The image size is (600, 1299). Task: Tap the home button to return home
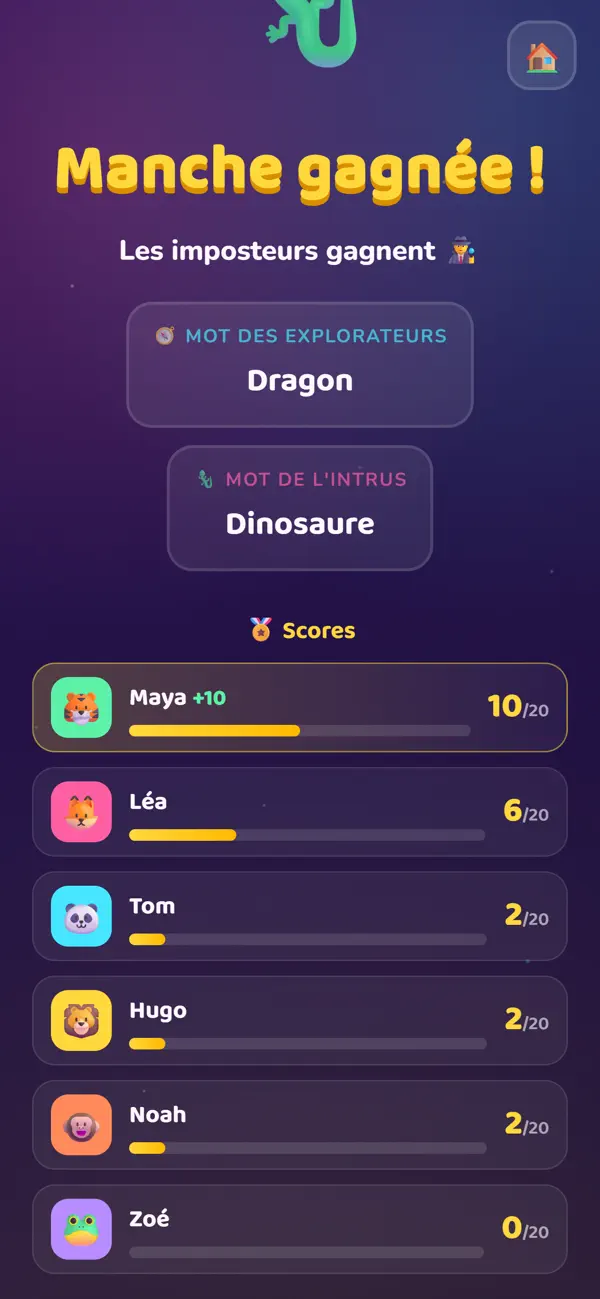542,56
